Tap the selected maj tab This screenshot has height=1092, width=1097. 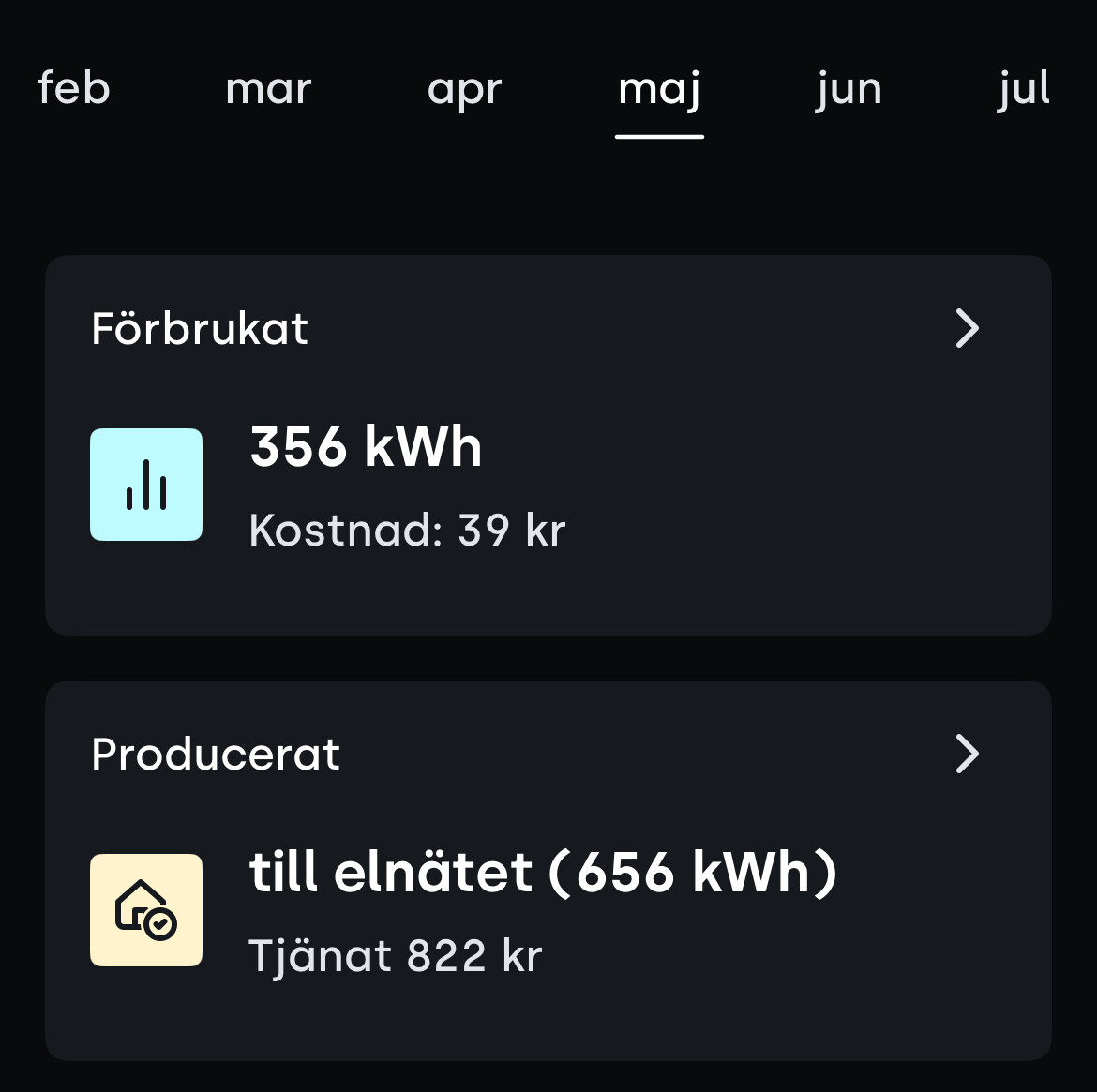(x=659, y=89)
